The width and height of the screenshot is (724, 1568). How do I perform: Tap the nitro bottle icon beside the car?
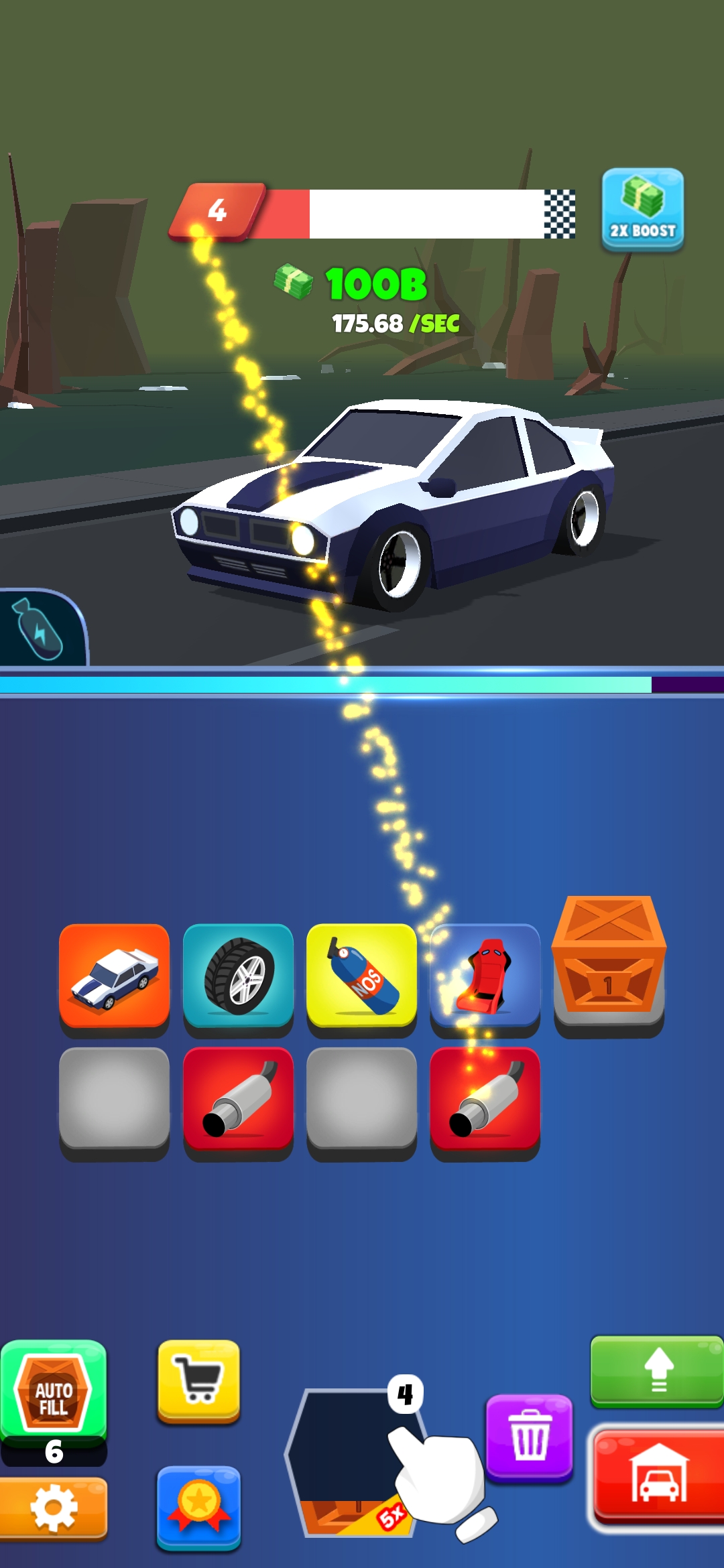40,628
